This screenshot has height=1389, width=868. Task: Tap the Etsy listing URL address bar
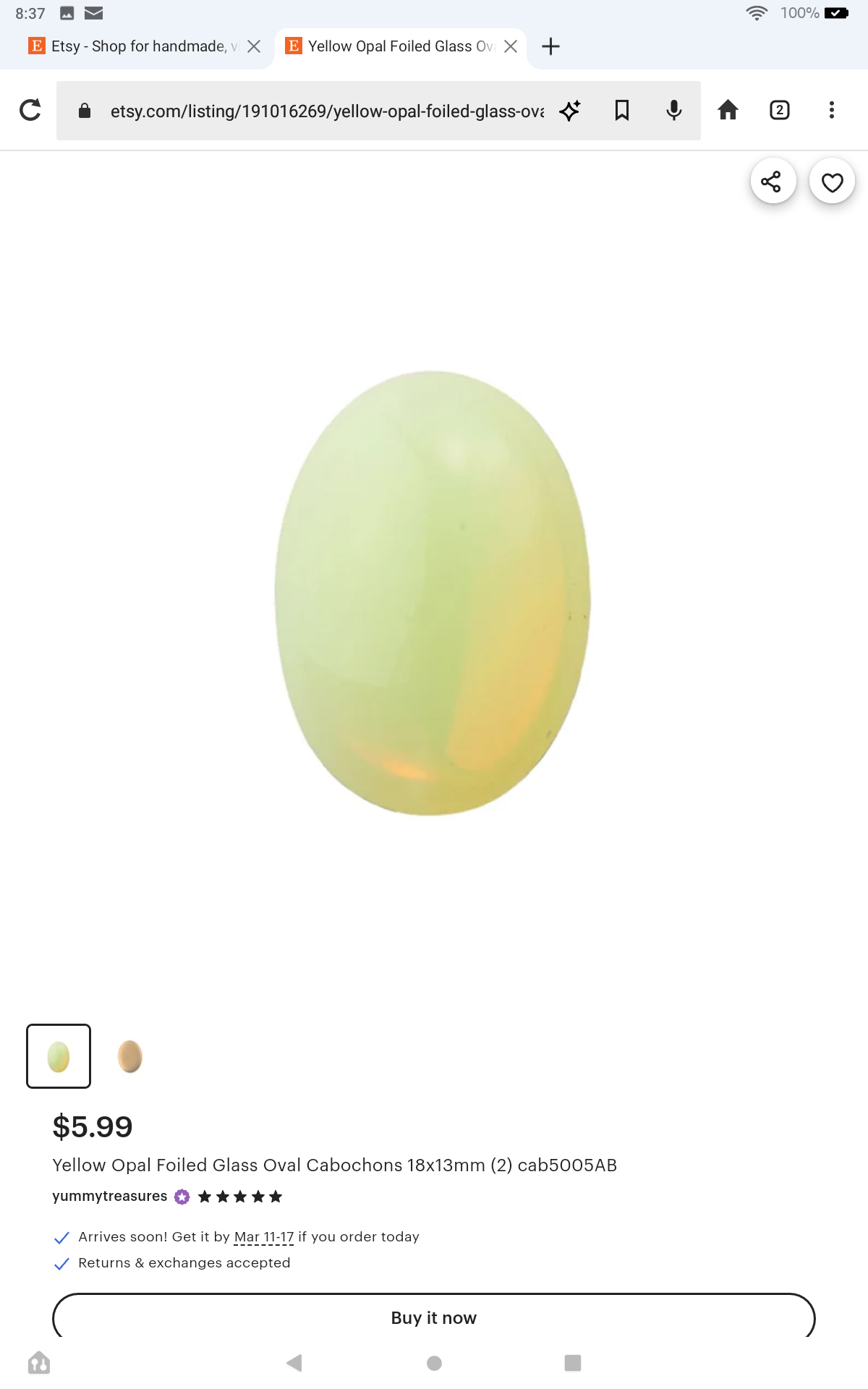click(x=327, y=111)
